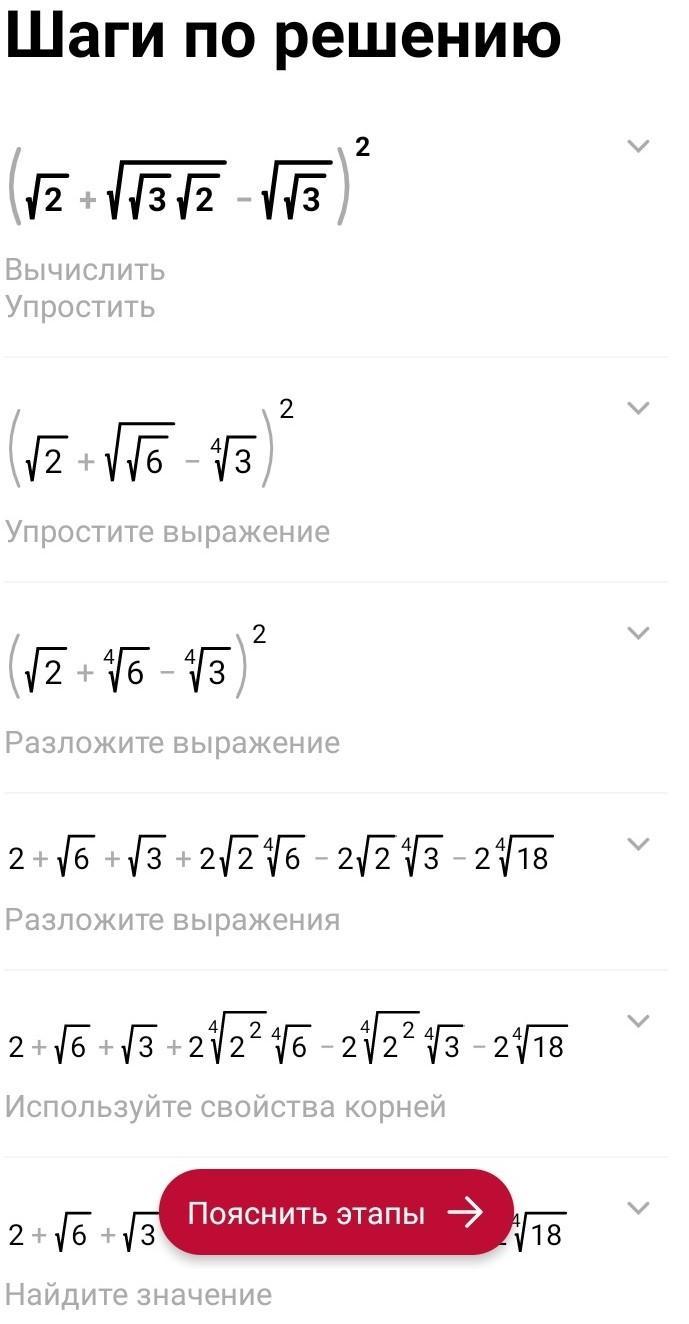689x1324 pixels.
Task: Expand the Разложите выражения step
Action: pos(638,843)
